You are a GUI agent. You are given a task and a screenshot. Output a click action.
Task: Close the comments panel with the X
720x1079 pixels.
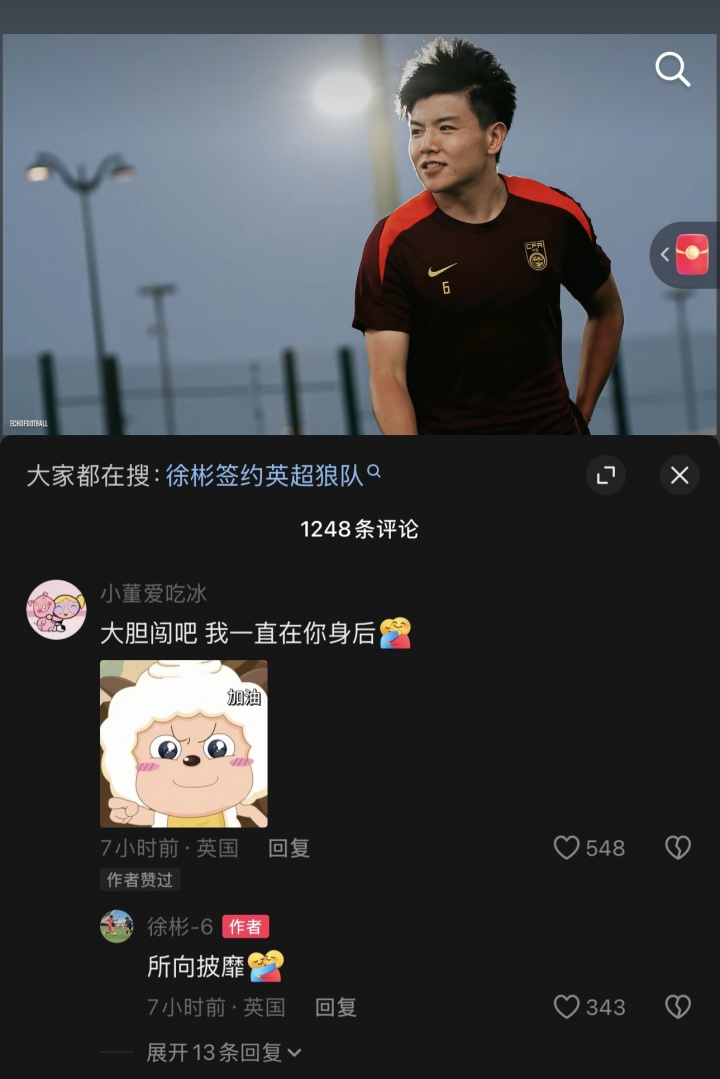[679, 476]
